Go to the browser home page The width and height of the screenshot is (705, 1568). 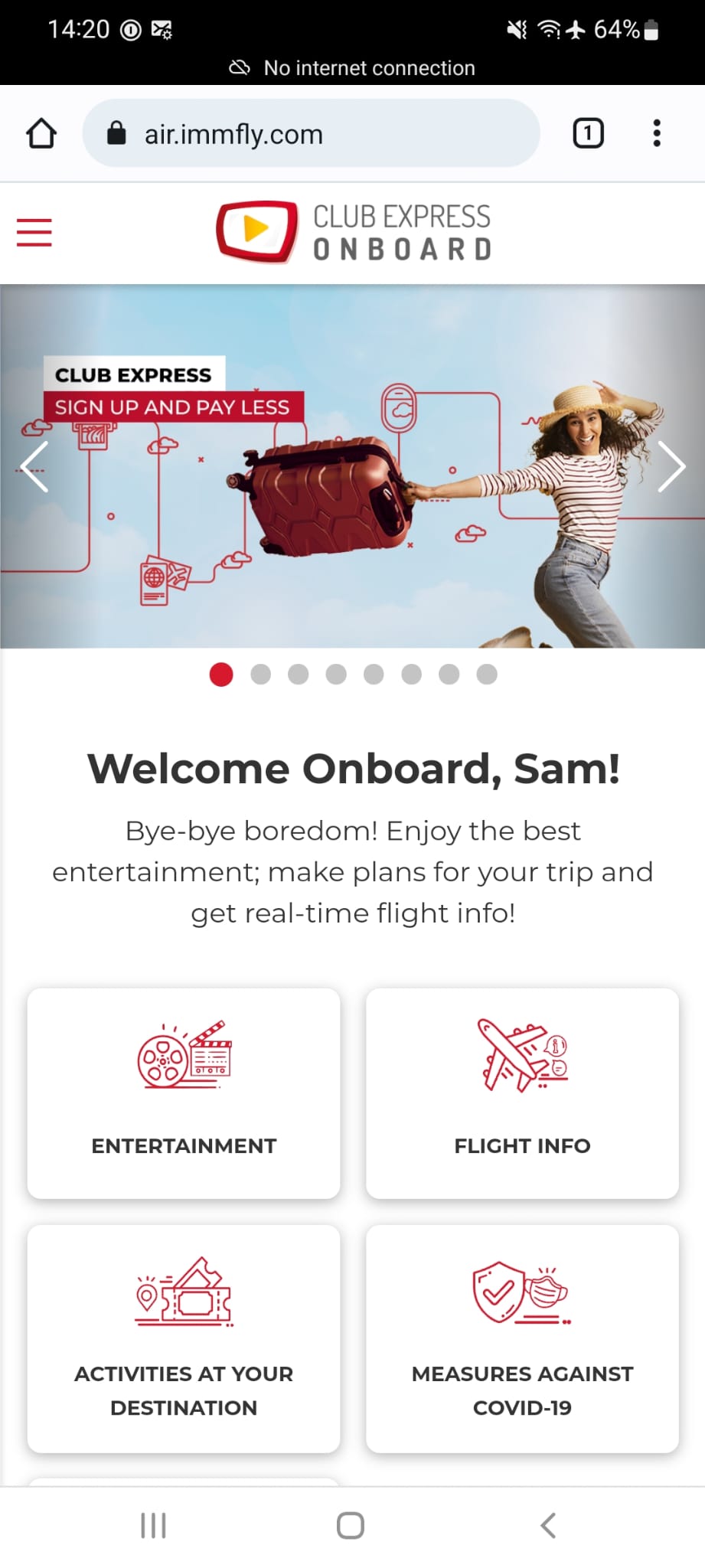pos(41,133)
